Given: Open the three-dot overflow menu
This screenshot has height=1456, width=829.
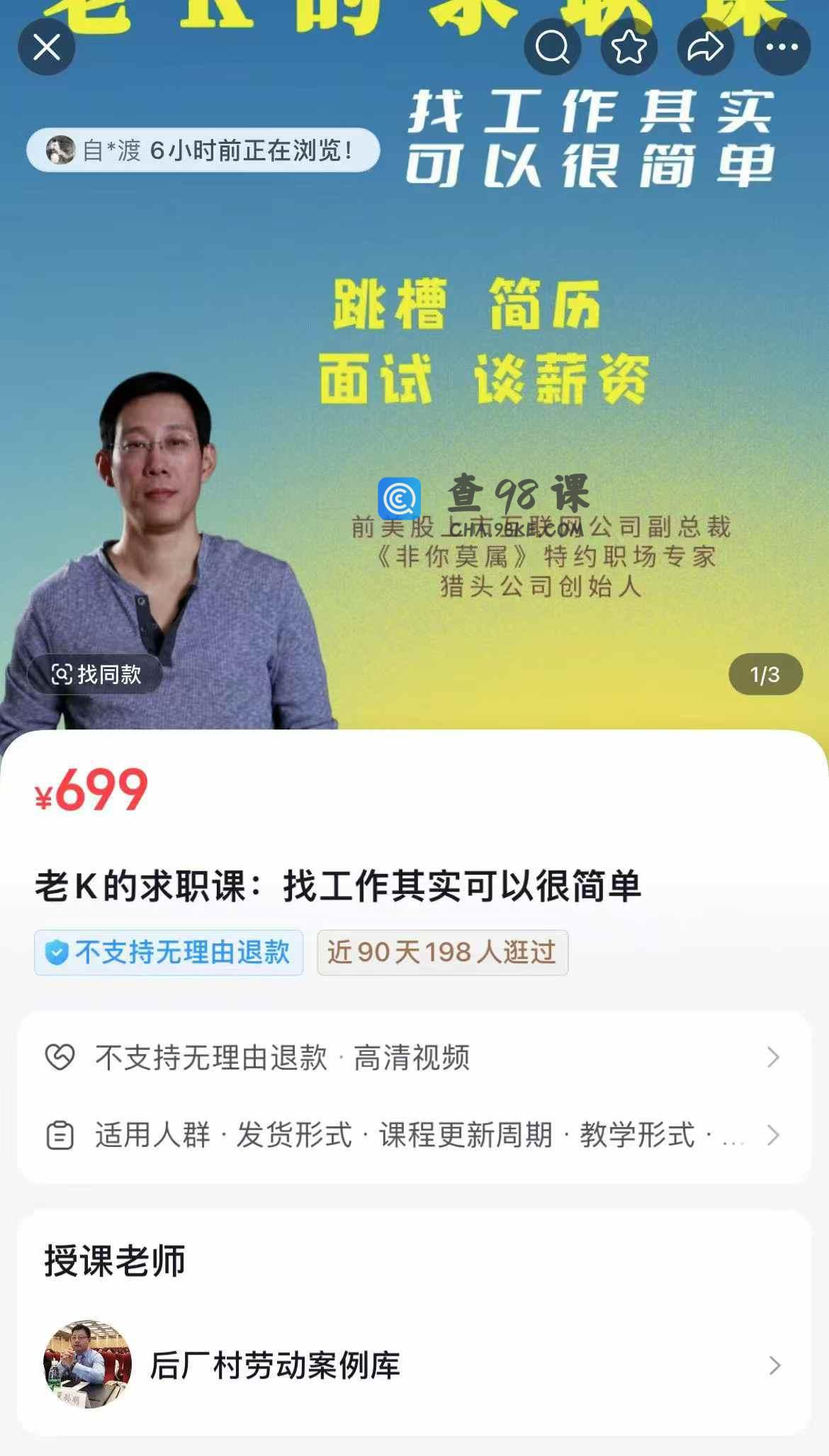Looking at the screenshot, I should point(782,47).
